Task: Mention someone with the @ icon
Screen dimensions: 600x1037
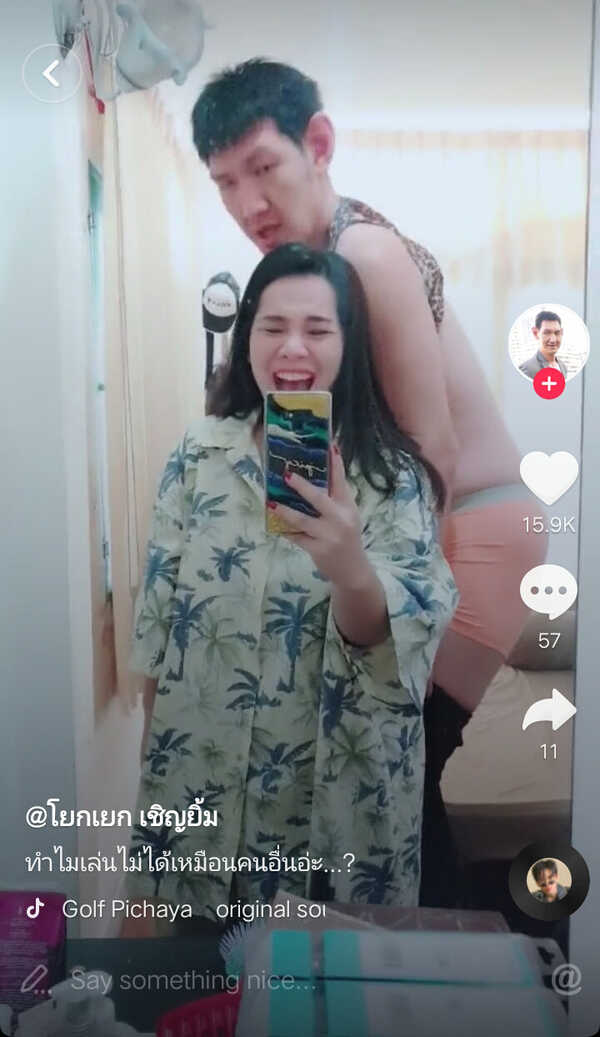Action: tap(566, 980)
